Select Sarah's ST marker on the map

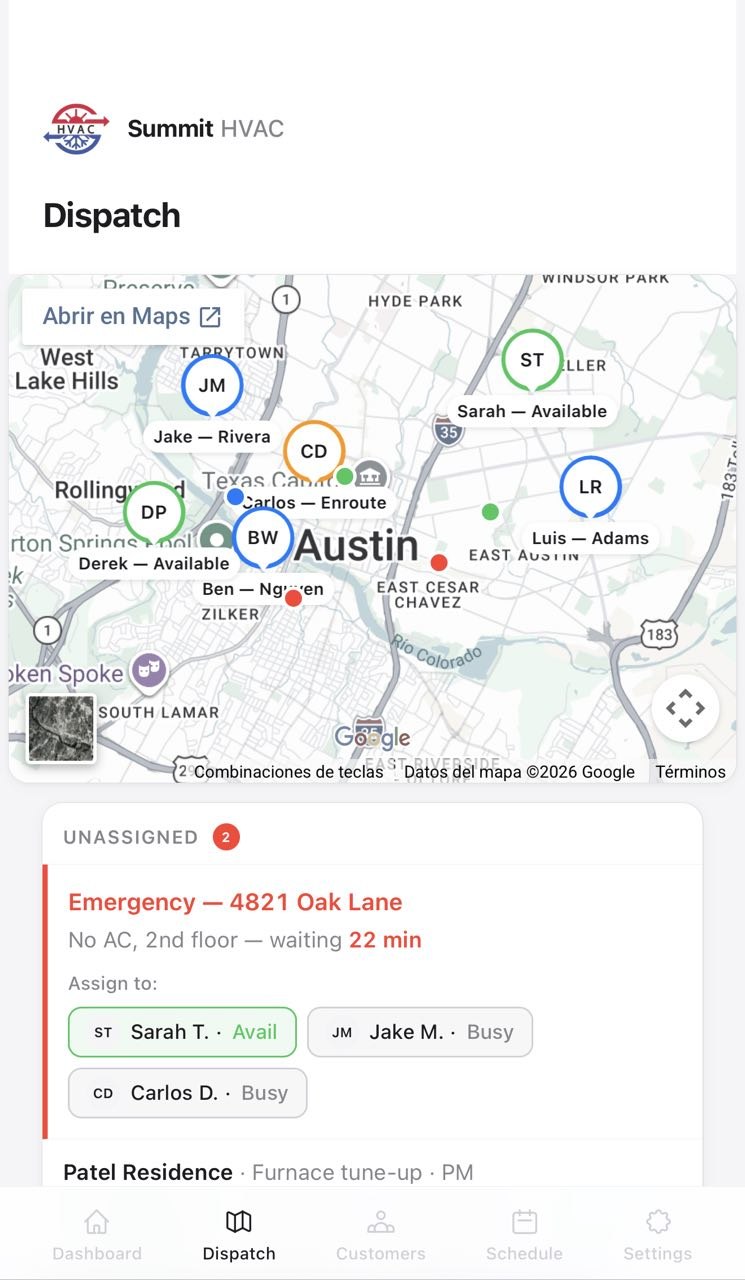(532, 360)
